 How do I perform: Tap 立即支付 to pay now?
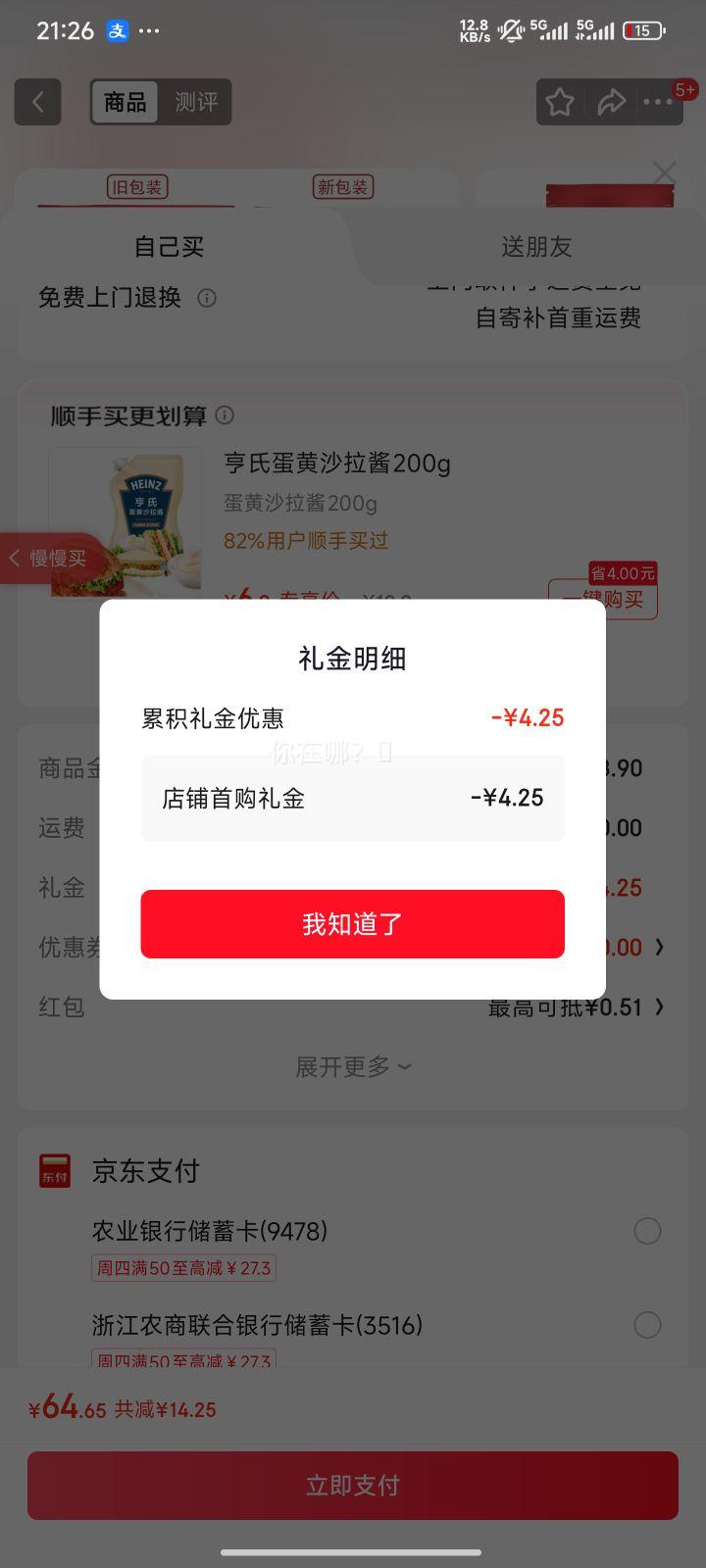[x=352, y=1485]
